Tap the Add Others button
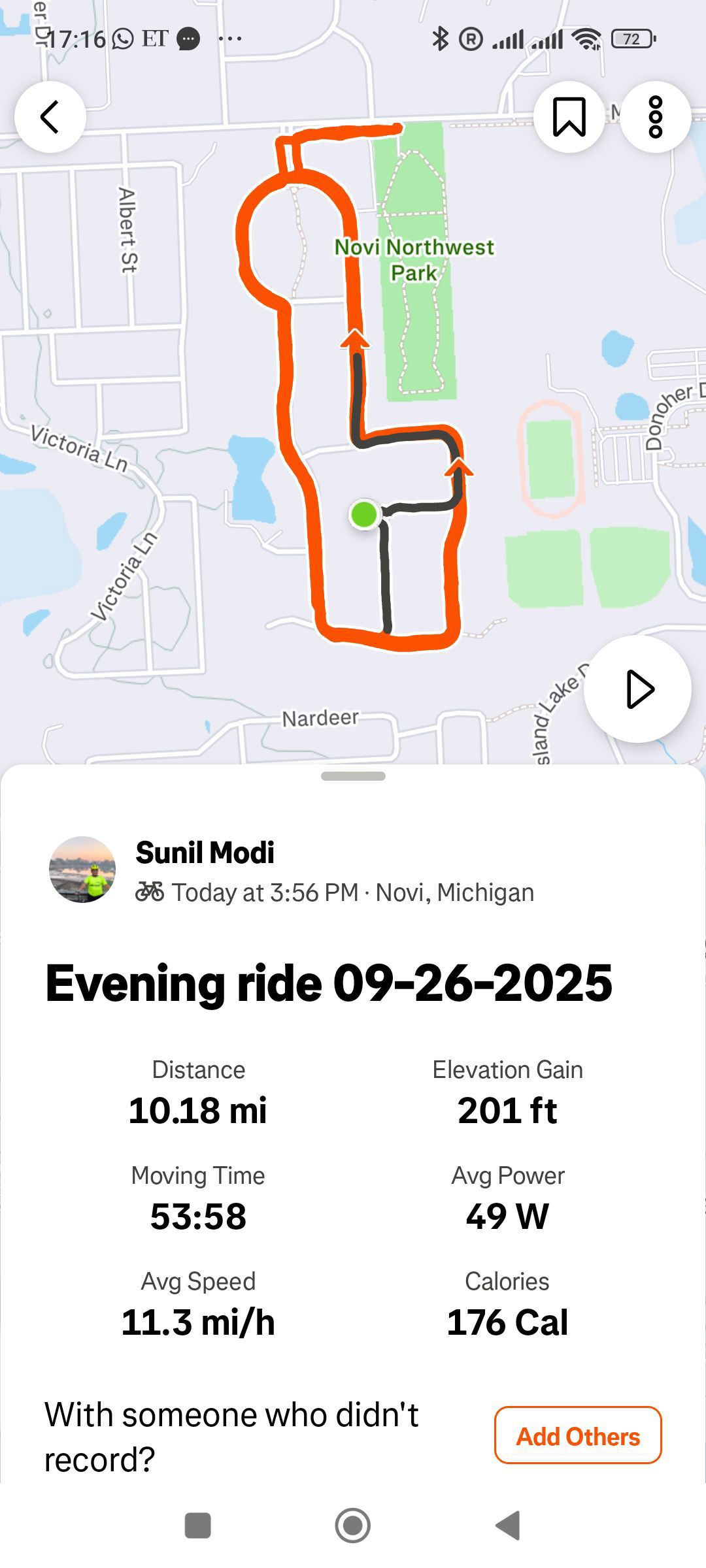The width and height of the screenshot is (706, 1568). pyautogui.click(x=578, y=1436)
